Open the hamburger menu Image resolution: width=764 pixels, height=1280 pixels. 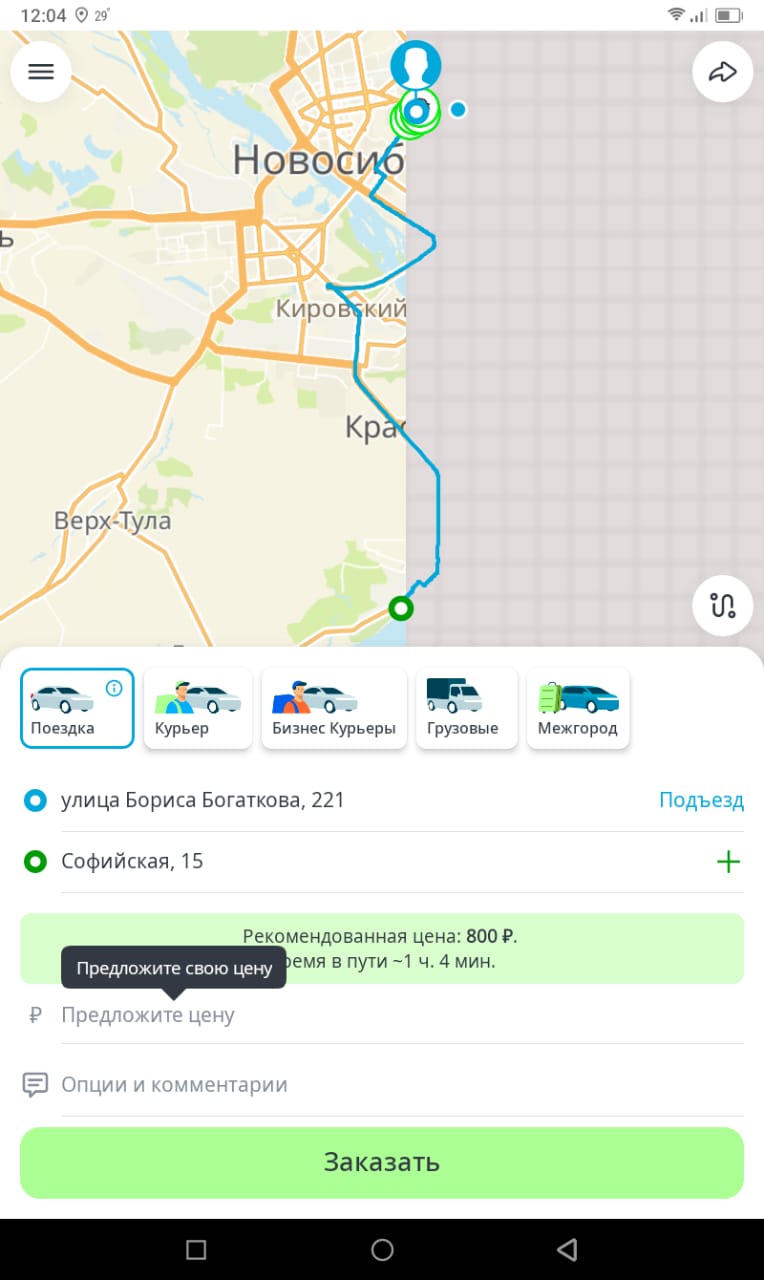click(x=40, y=72)
